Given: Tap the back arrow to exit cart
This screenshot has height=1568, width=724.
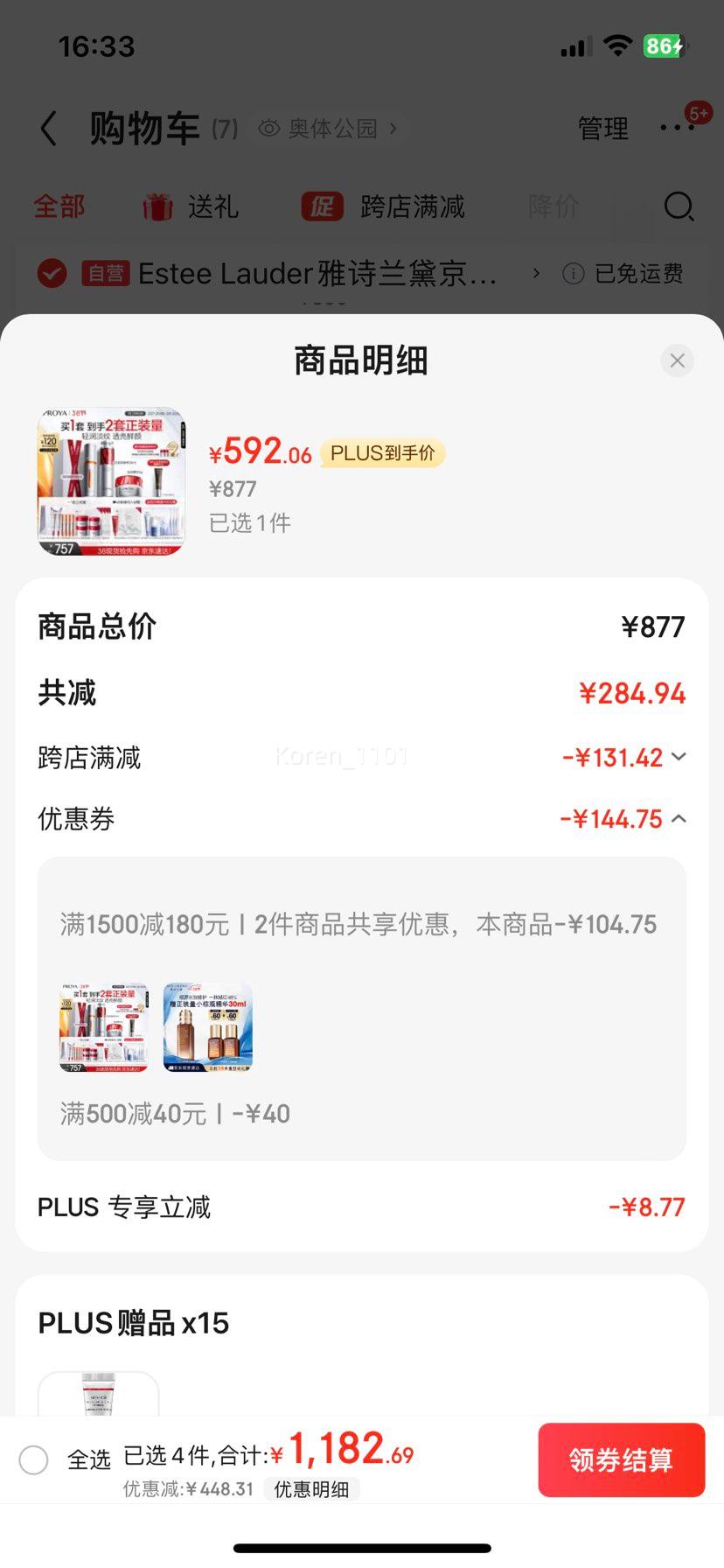Looking at the screenshot, I should coord(49,128).
